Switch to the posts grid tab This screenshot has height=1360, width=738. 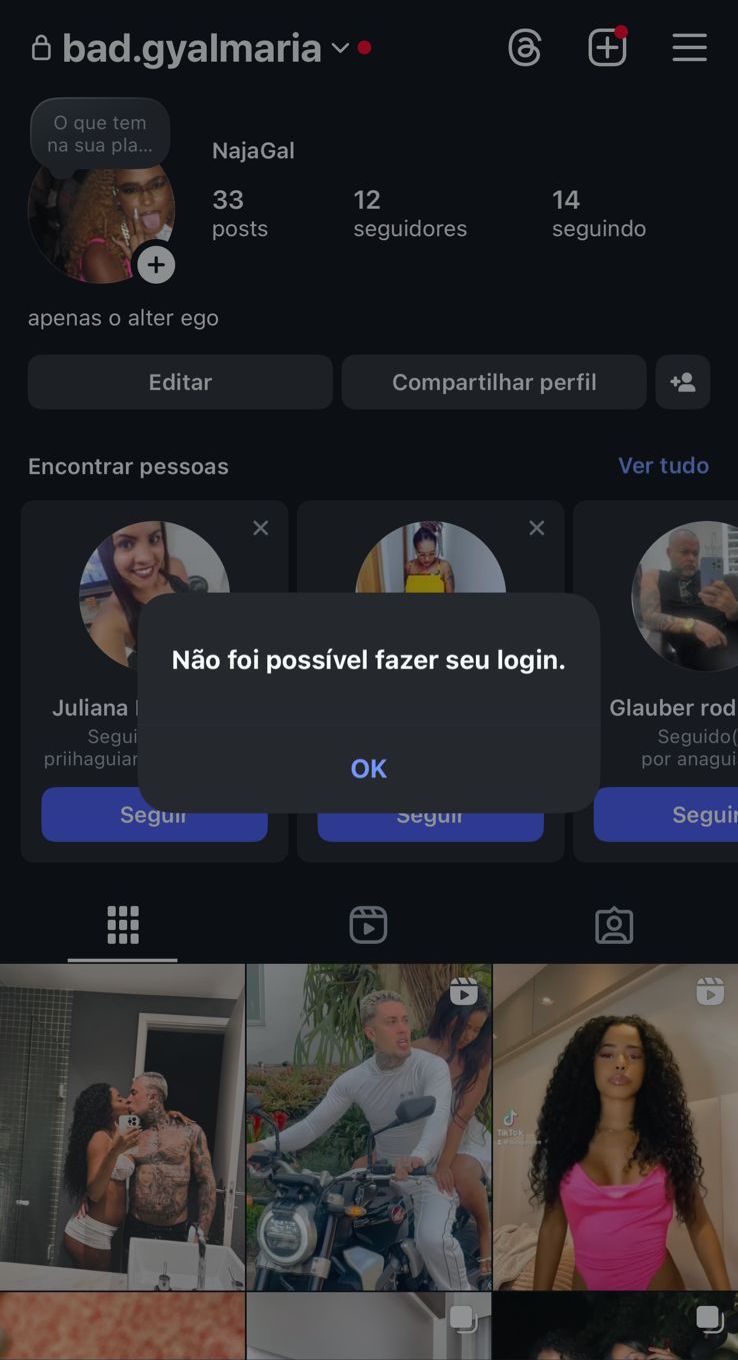point(123,925)
